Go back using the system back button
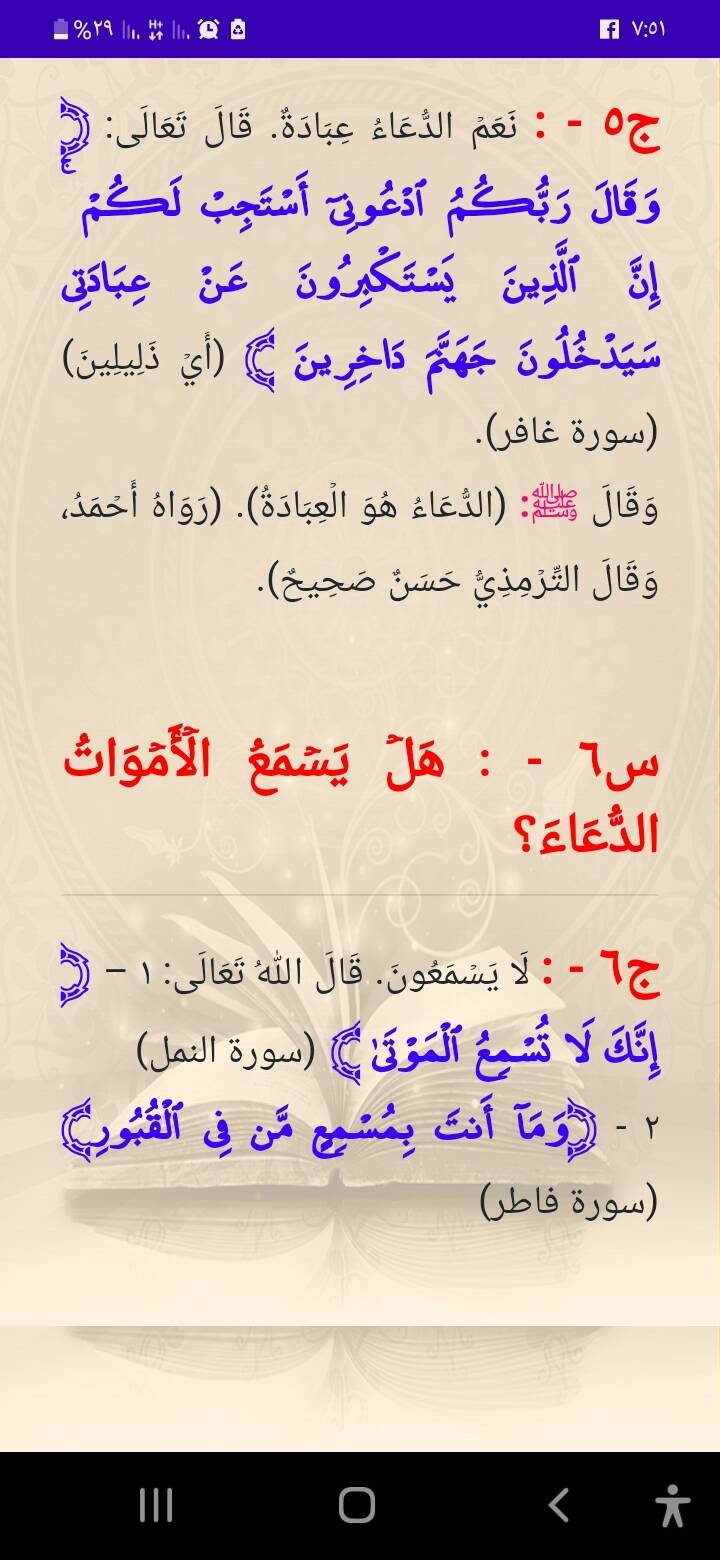Image resolution: width=720 pixels, height=1560 pixels. pyautogui.click(x=559, y=1505)
